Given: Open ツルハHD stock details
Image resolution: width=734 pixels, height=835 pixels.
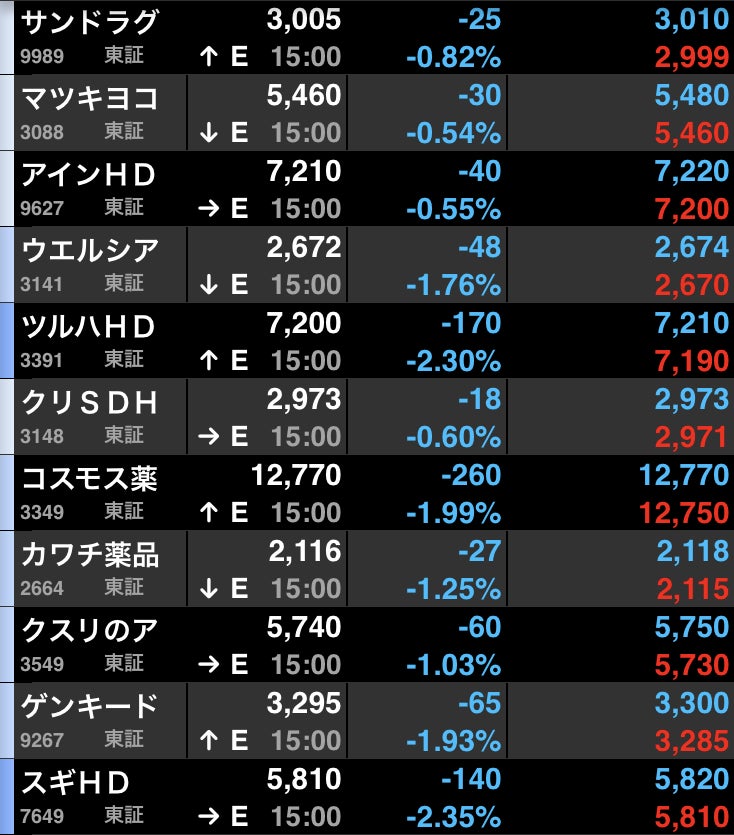Looking at the screenshot, I should tap(90, 325).
